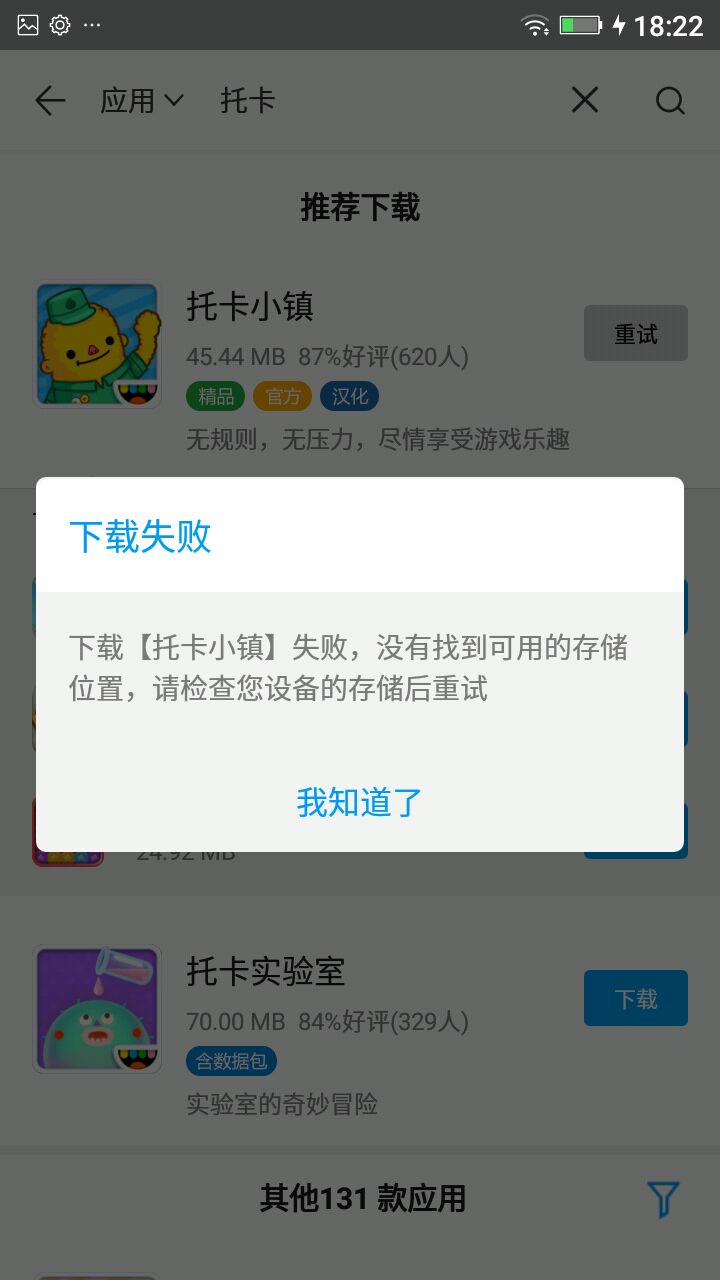Open the 应用 category dropdown
Viewport: 720px width, 1280px height.
[x=142, y=101]
